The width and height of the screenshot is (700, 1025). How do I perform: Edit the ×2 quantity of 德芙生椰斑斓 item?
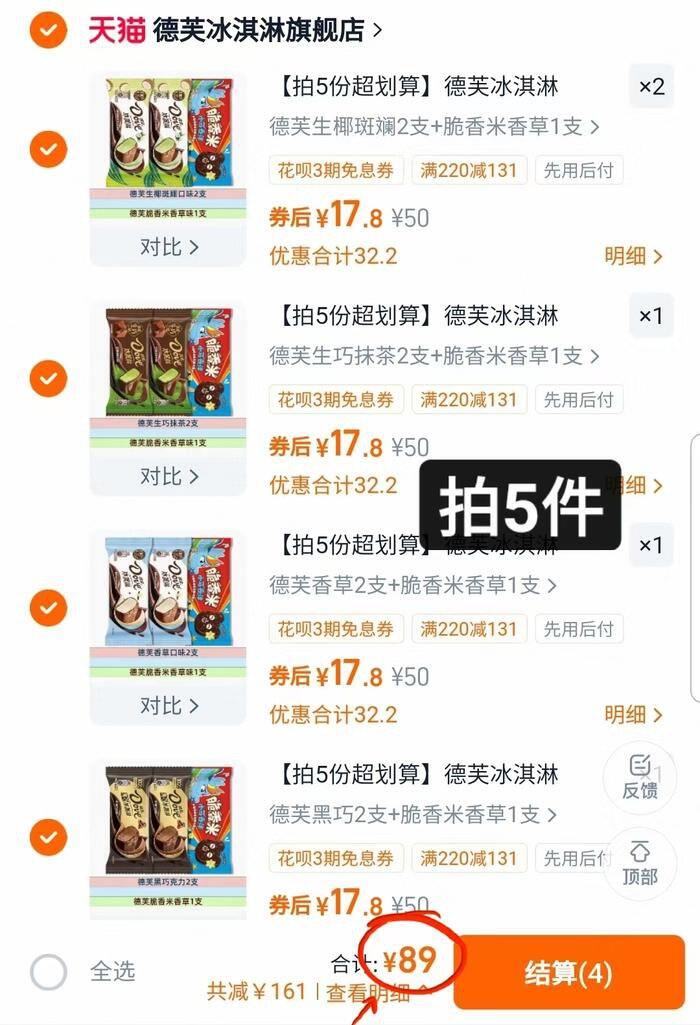click(x=651, y=87)
